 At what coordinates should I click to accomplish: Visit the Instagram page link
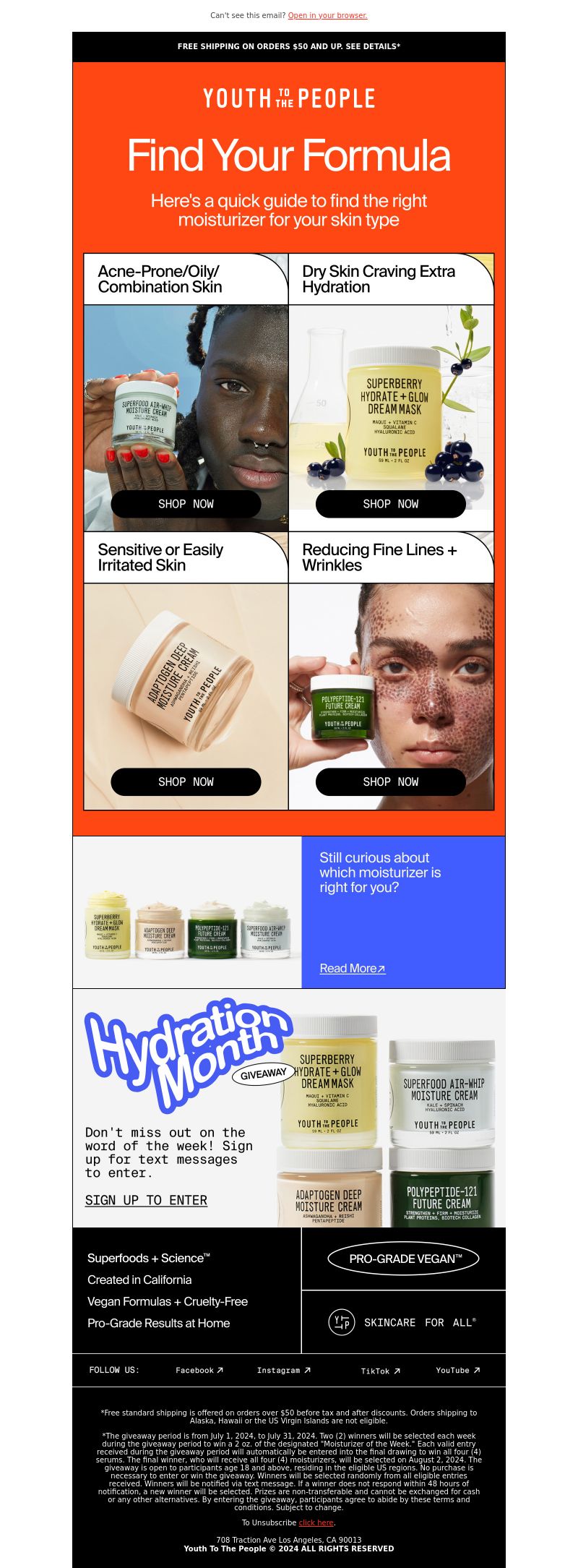pyautogui.click(x=283, y=1370)
